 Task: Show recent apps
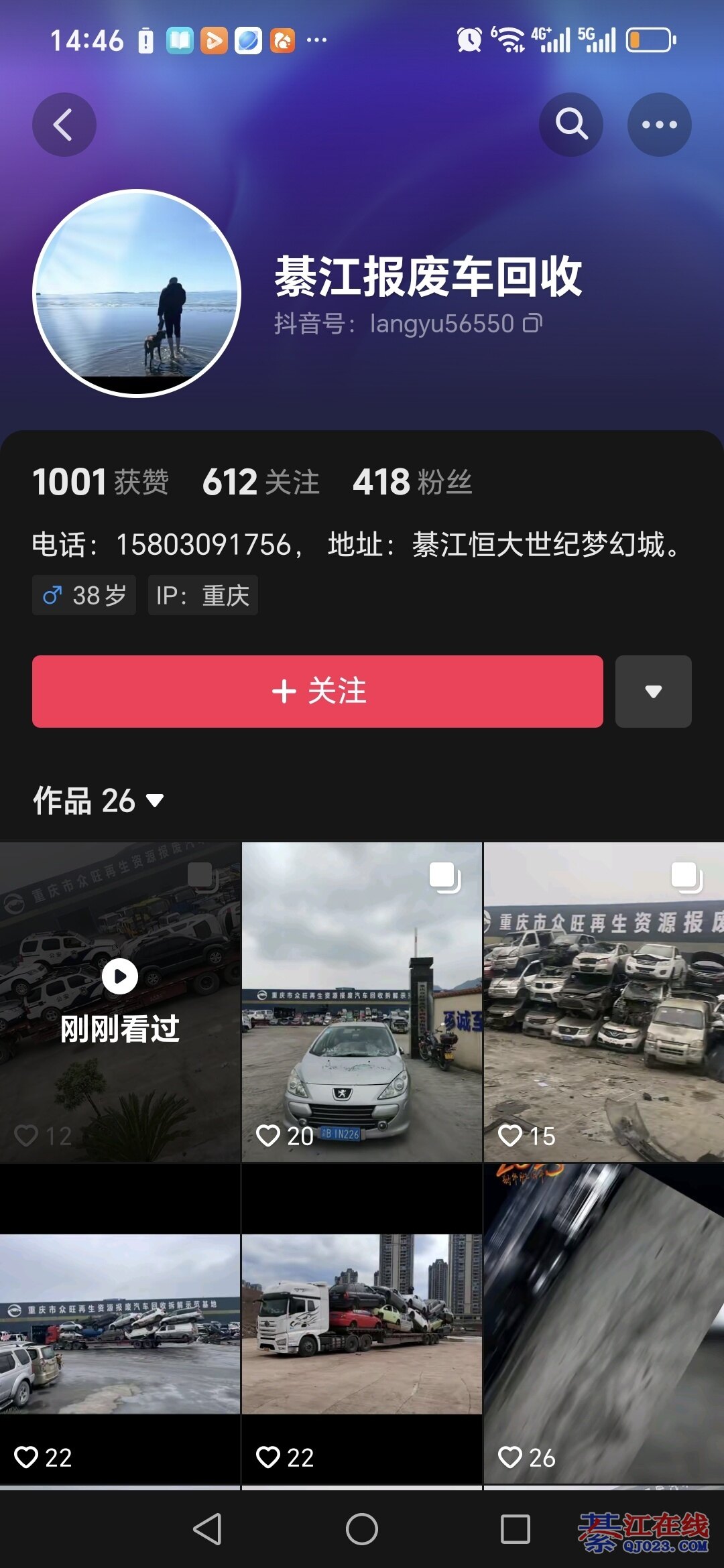point(515,1529)
